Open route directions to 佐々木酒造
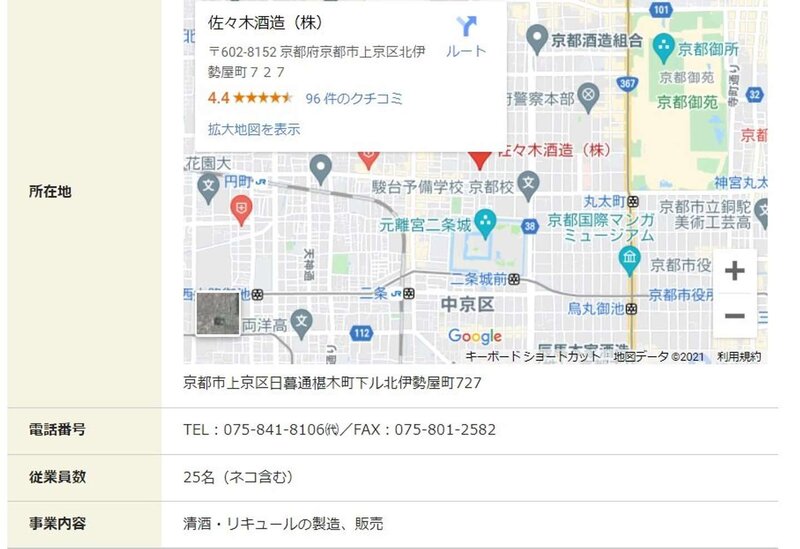Screen dimensions: 800x549 [465, 37]
